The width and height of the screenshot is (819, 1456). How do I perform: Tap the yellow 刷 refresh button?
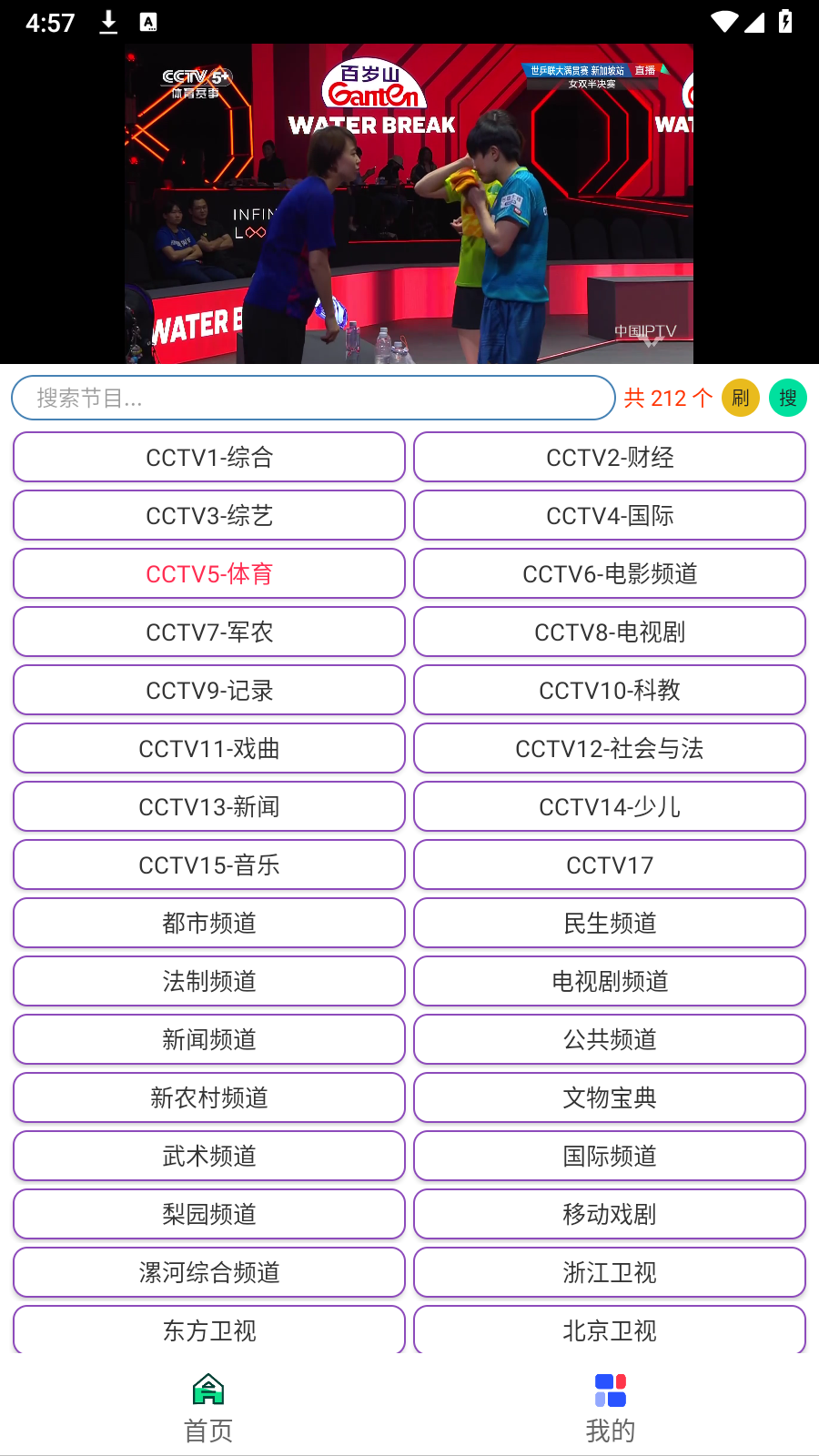[741, 398]
